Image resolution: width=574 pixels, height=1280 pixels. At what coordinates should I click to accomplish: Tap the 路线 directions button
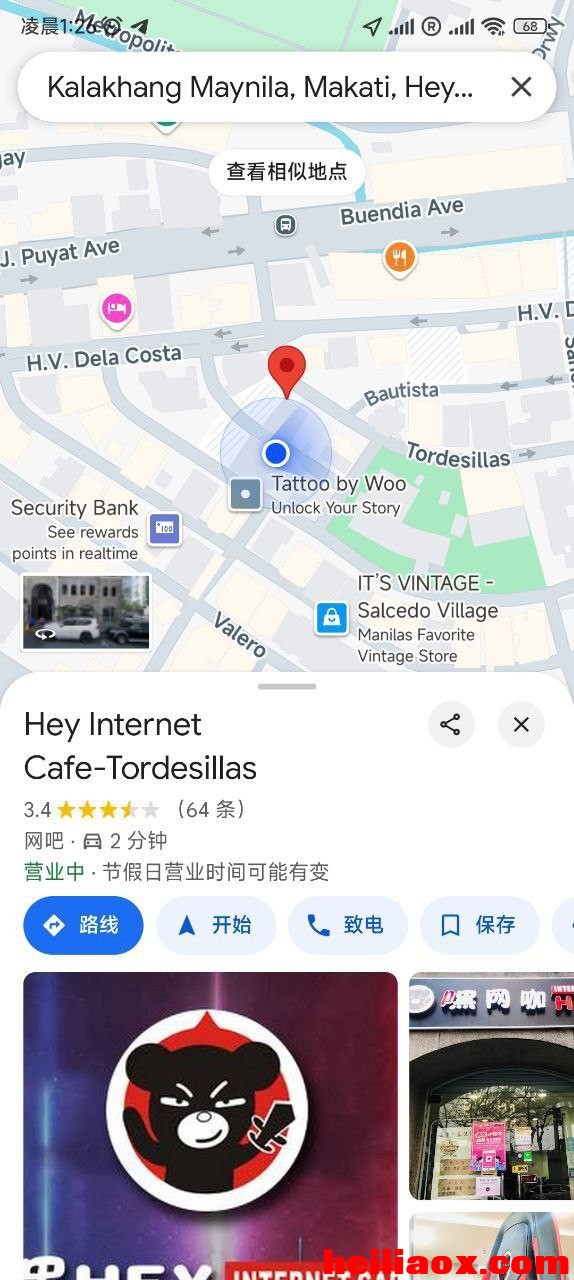click(83, 925)
